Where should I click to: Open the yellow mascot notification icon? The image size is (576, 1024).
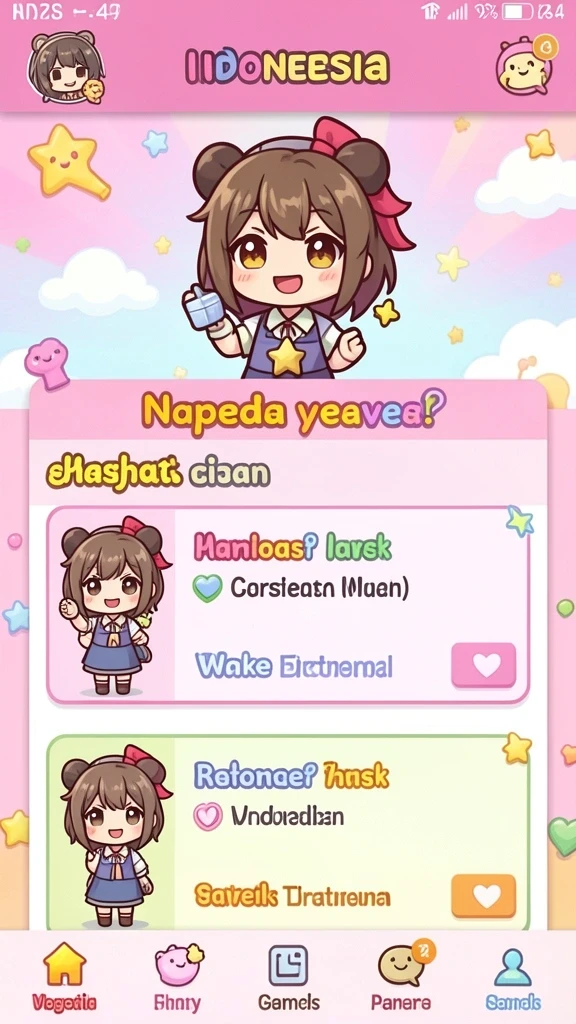tap(527, 65)
